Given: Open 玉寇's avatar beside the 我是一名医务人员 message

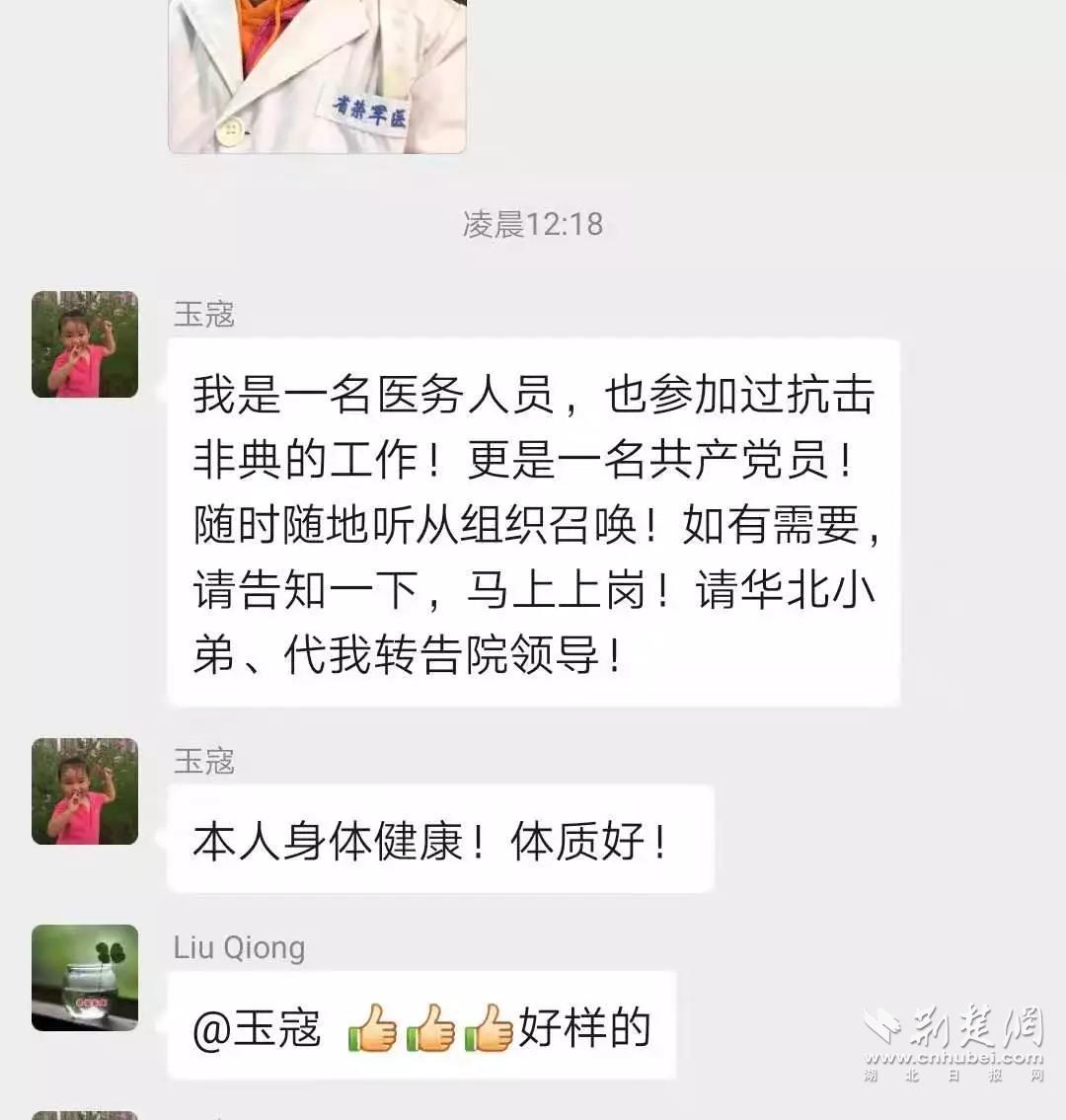Looking at the screenshot, I should point(85,344).
